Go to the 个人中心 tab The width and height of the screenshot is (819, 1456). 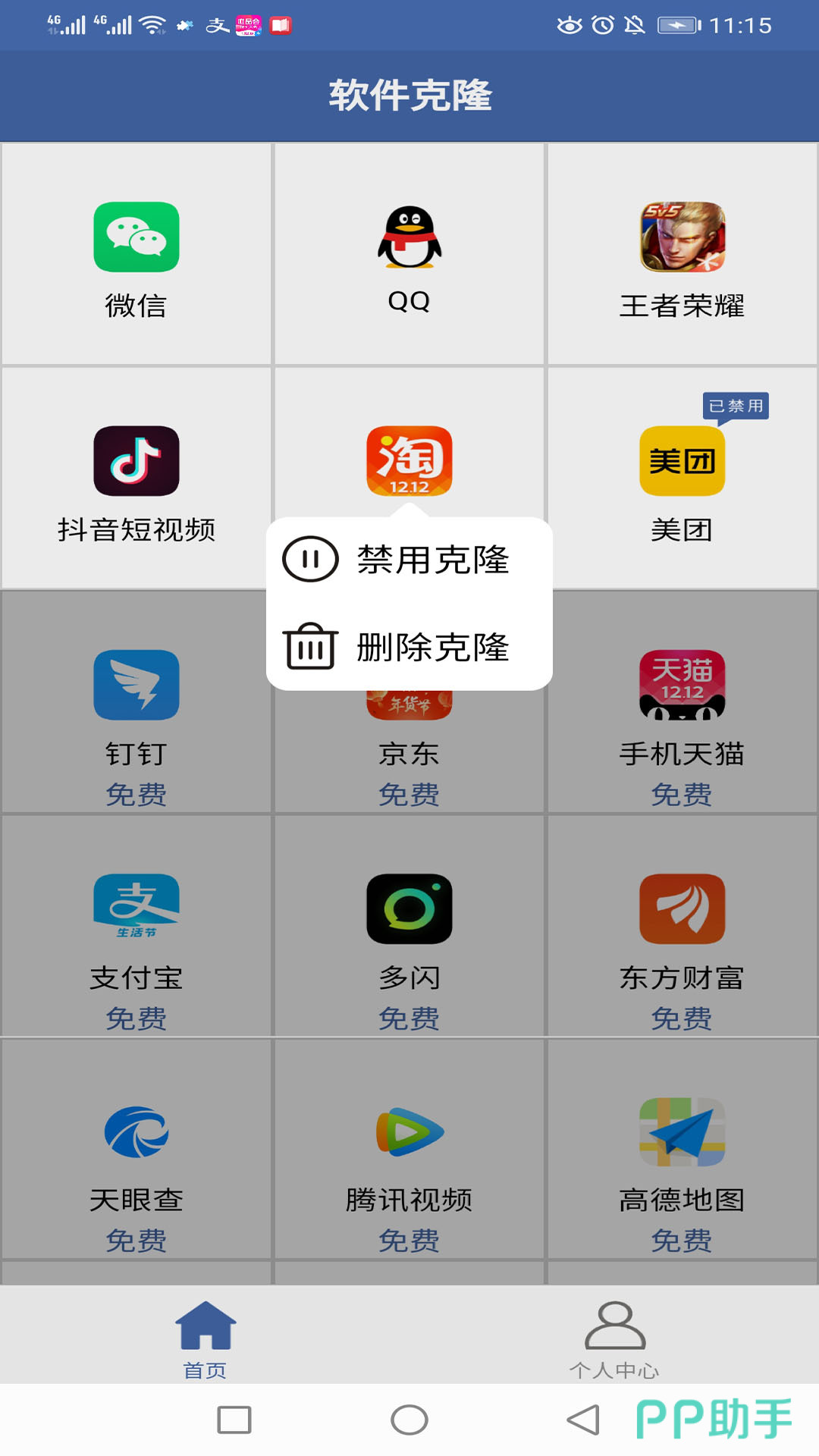pos(614,1338)
